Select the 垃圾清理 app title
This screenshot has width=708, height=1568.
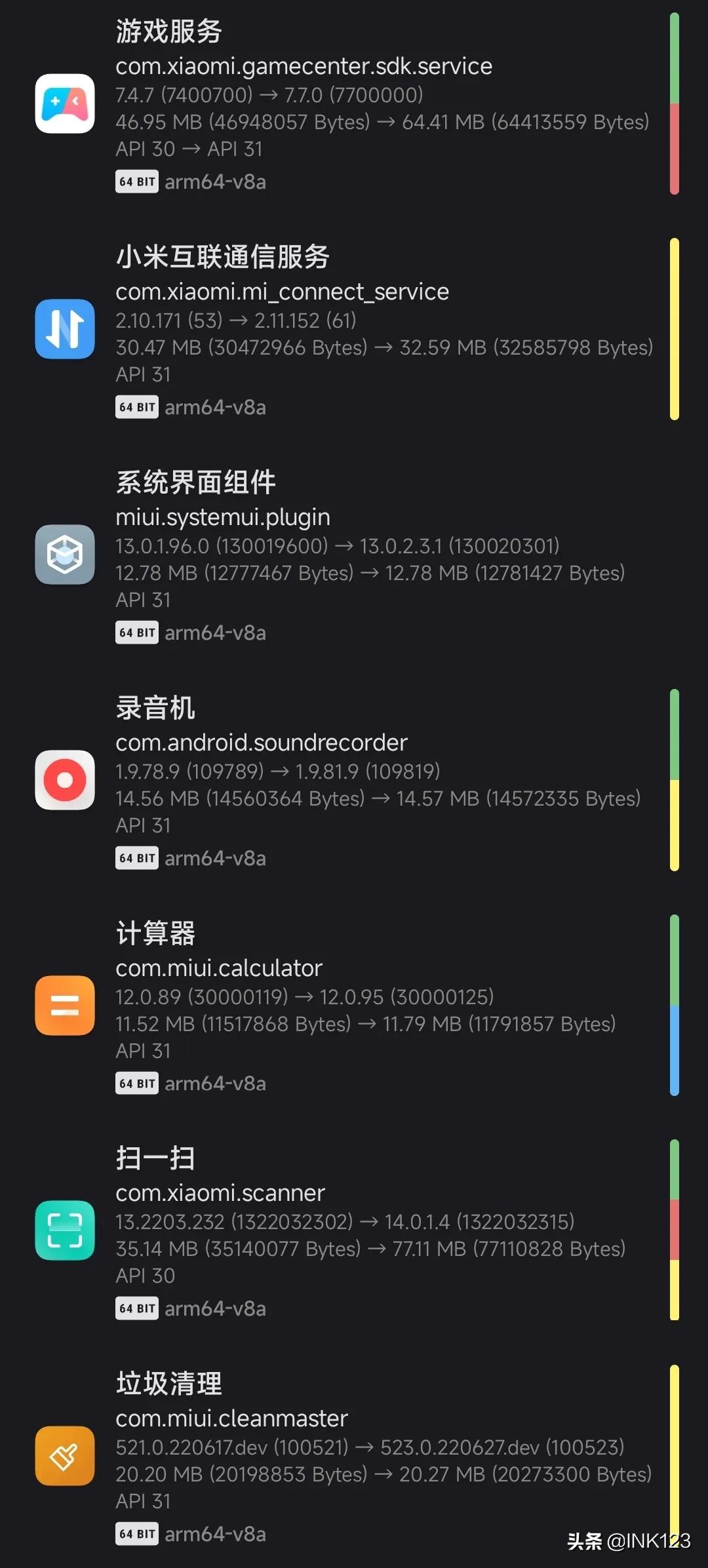coord(169,1383)
